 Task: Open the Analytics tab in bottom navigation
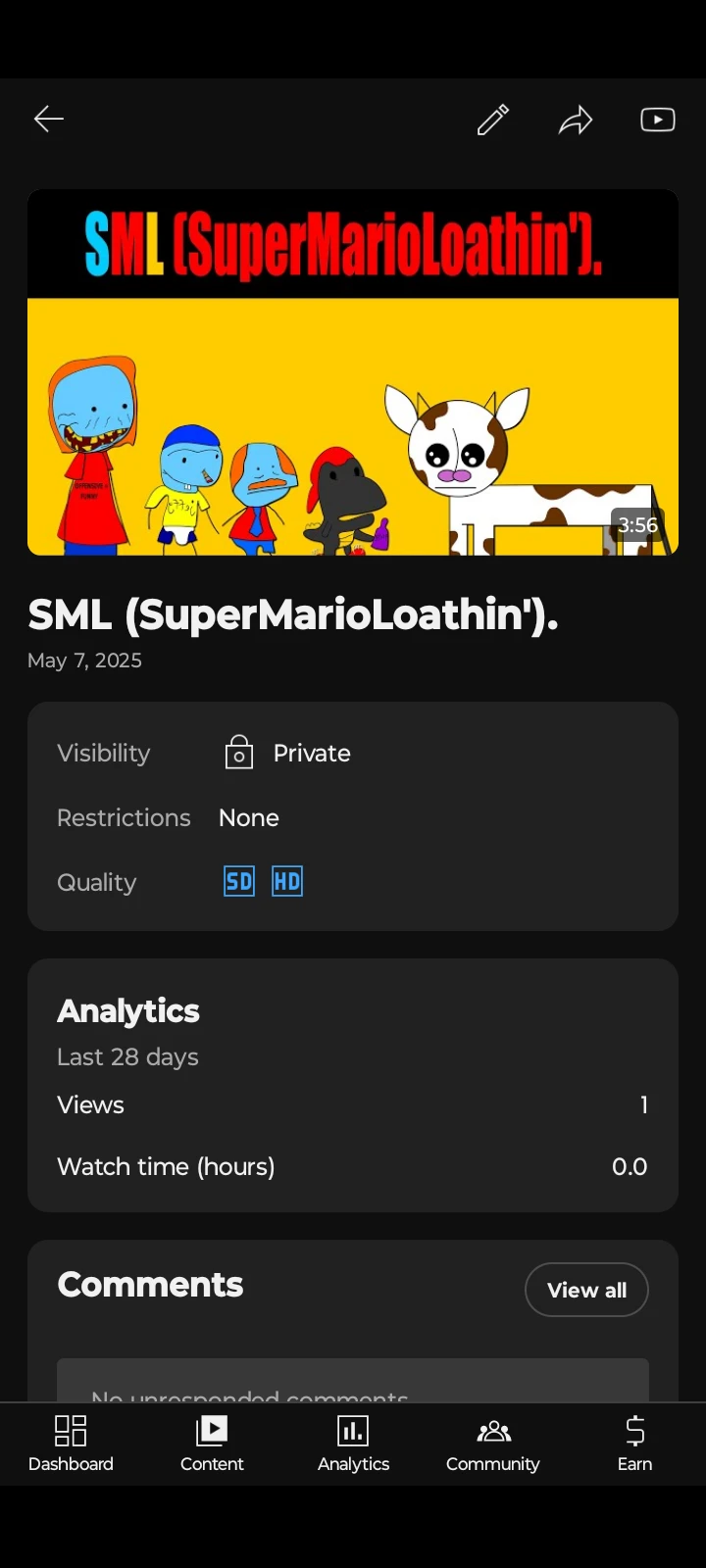pyautogui.click(x=353, y=1444)
